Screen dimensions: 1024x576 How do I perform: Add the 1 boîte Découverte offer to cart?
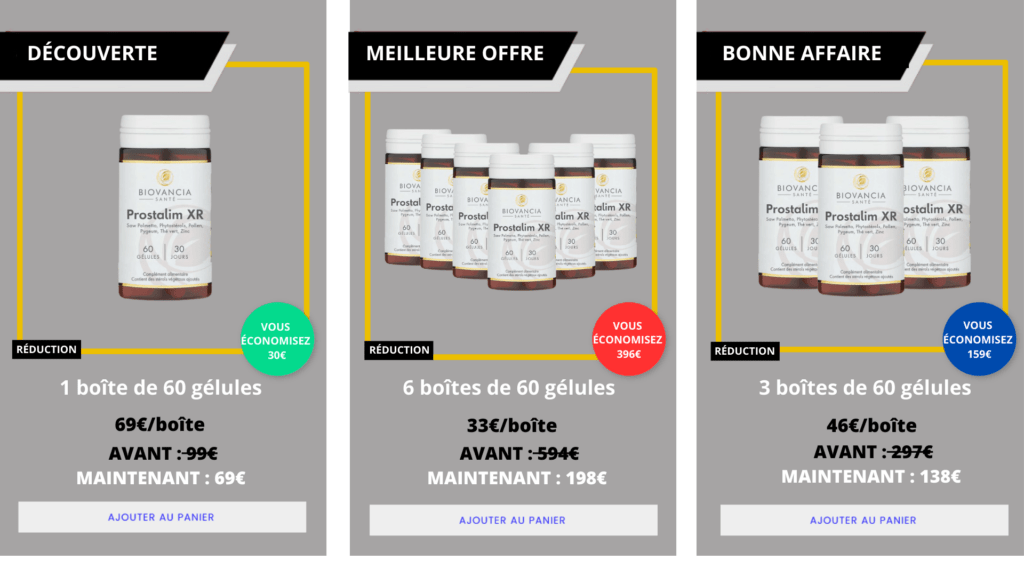tap(162, 517)
